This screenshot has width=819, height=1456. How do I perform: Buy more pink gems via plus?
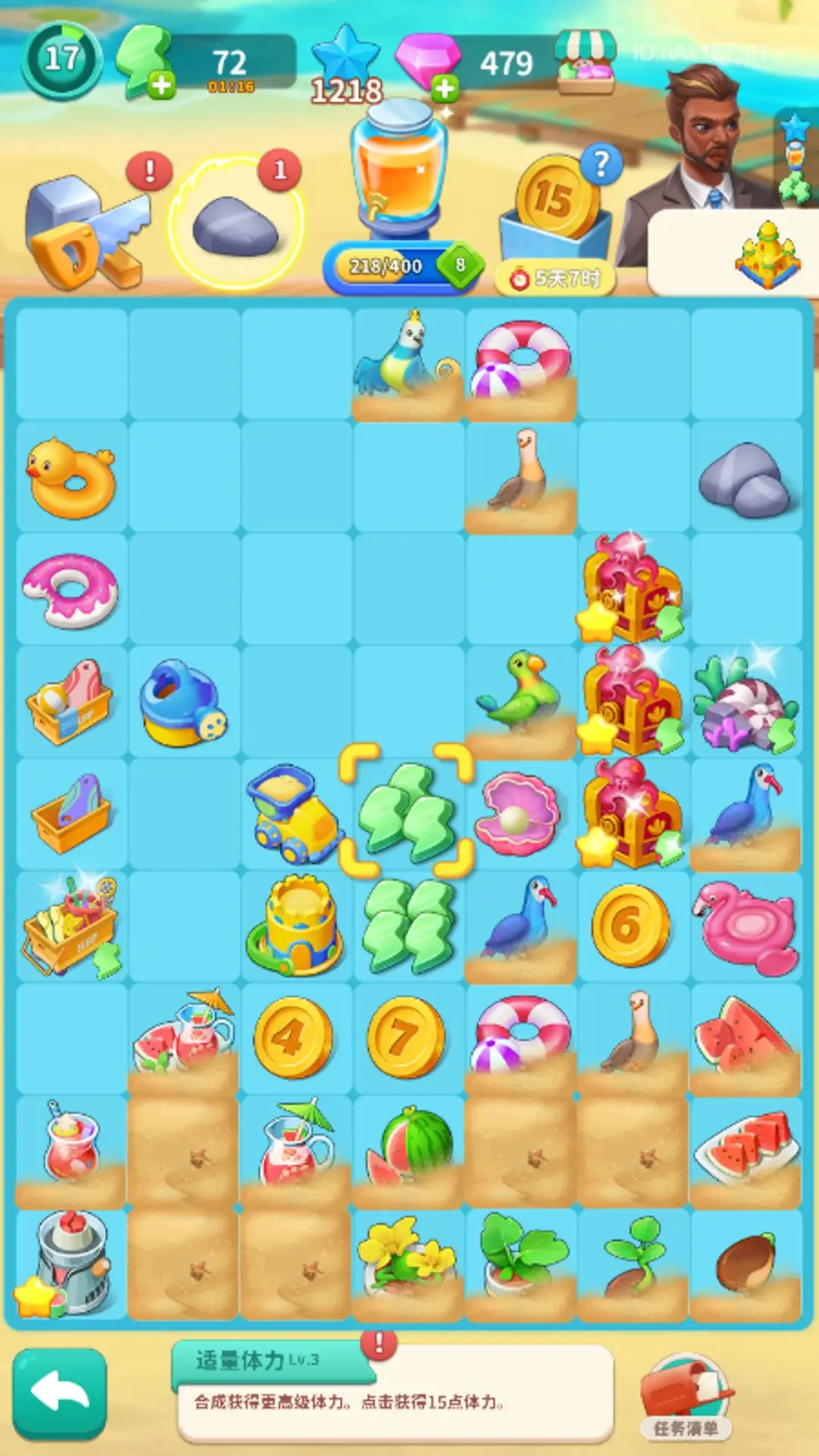[x=445, y=89]
